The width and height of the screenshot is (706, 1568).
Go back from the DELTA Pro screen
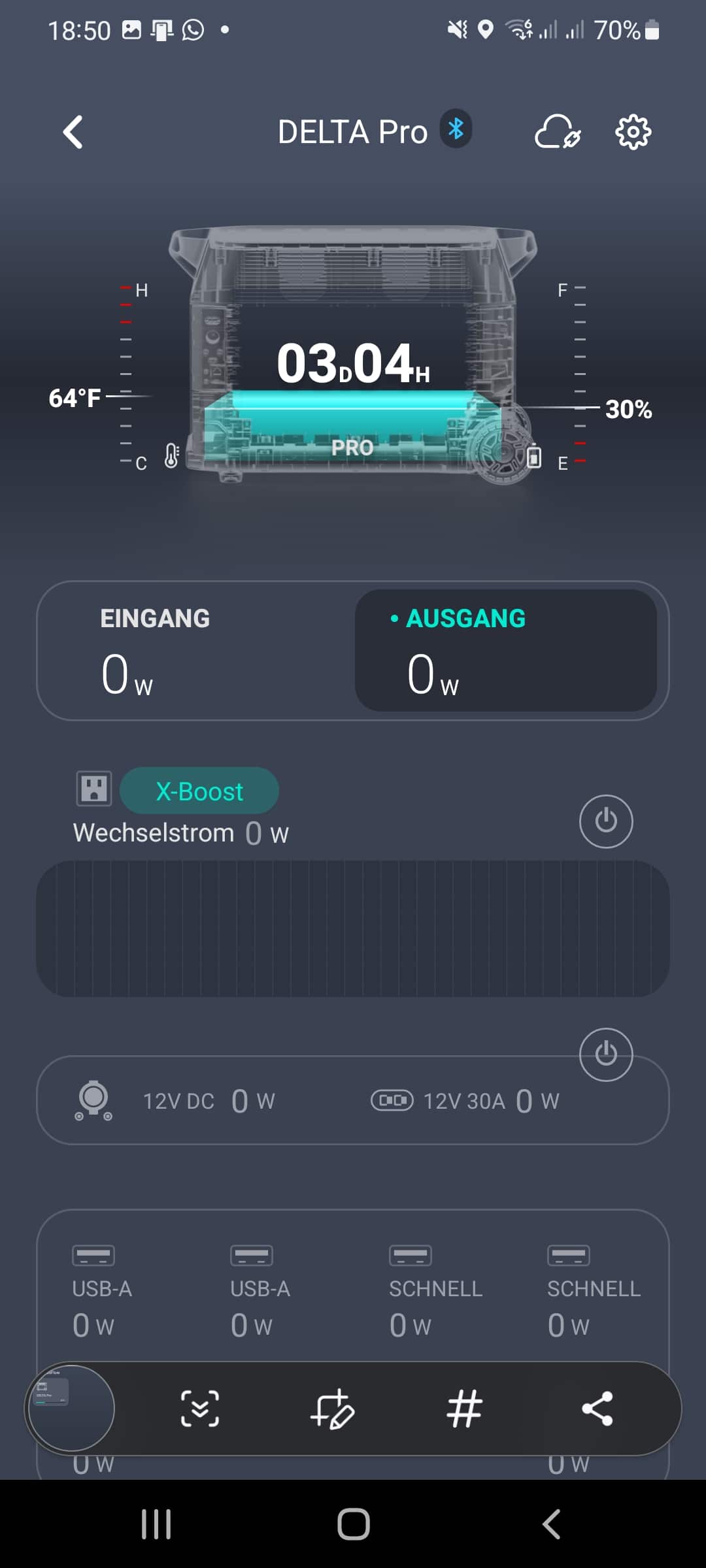coord(73,132)
